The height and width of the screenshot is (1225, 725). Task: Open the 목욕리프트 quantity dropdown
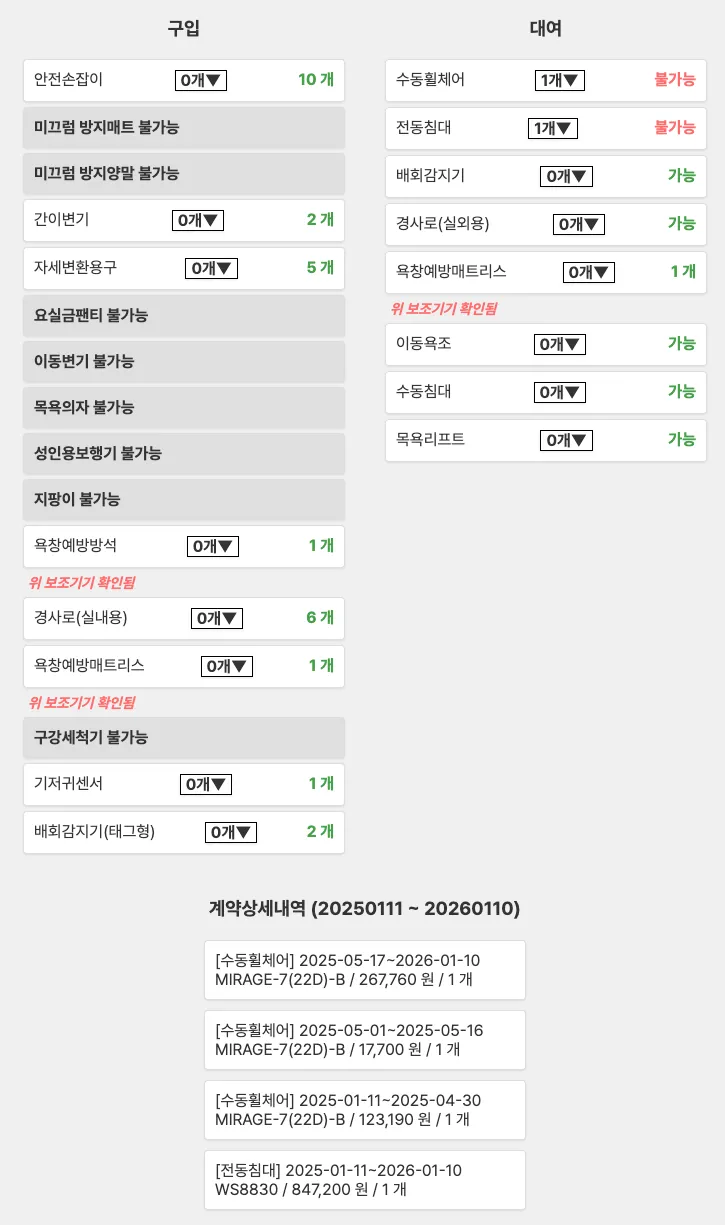coord(566,440)
